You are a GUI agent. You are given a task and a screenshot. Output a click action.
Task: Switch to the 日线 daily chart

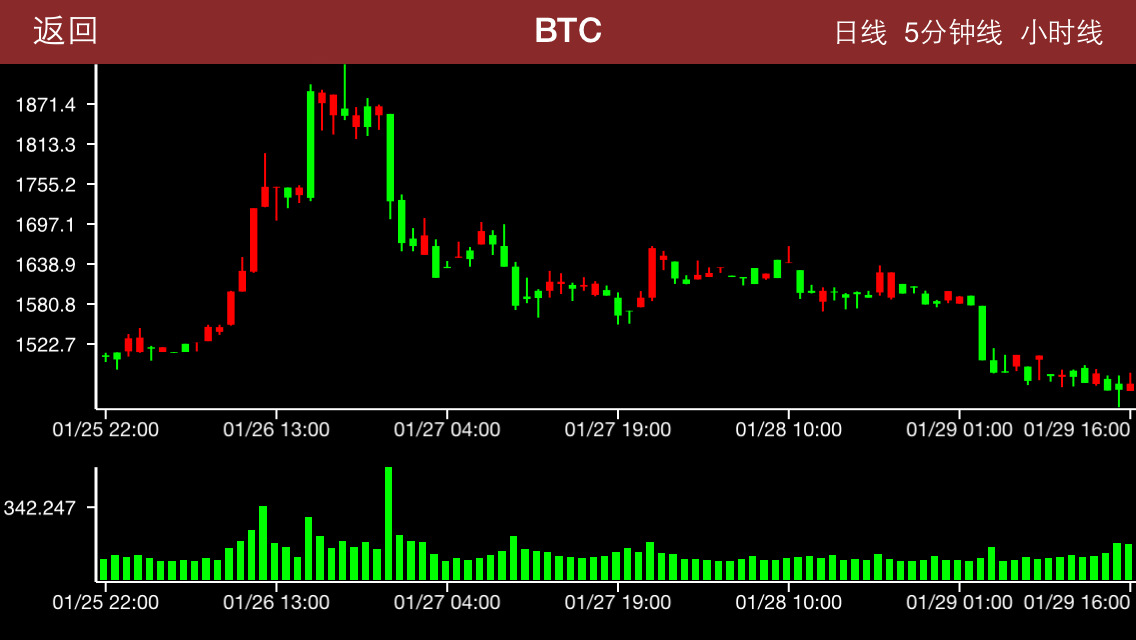[x=860, y=32]
